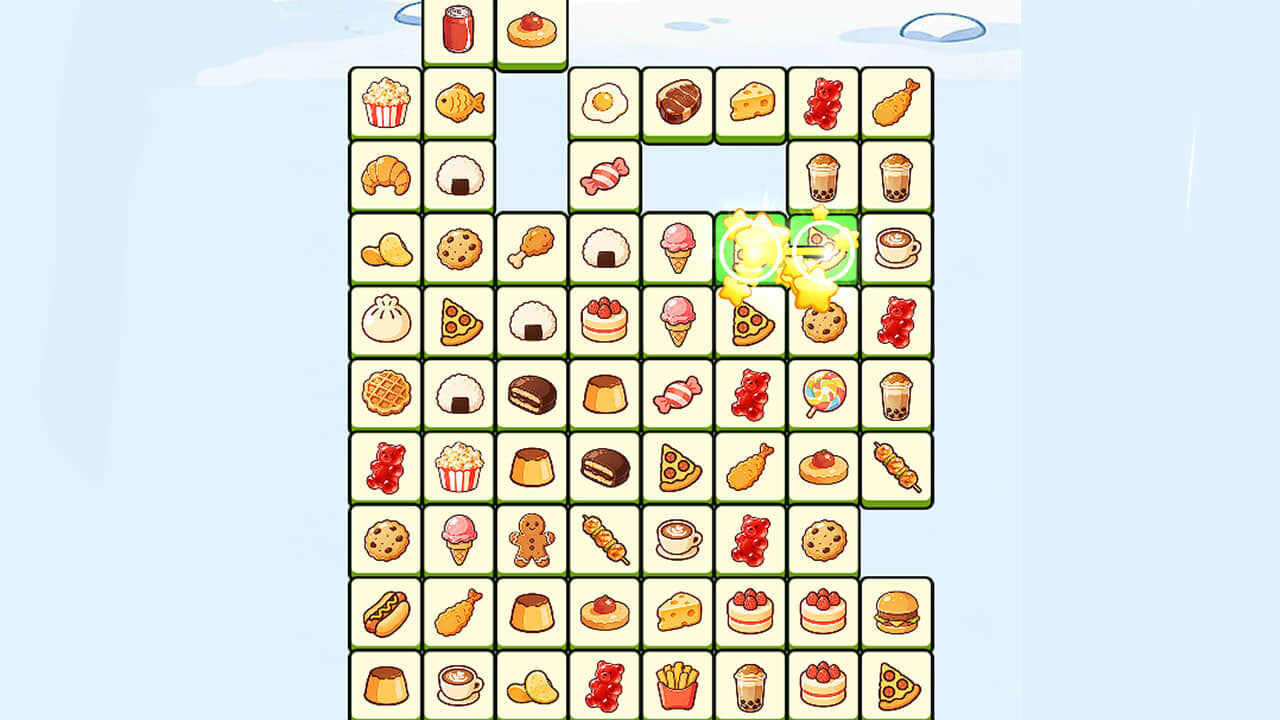Tap the gingerbread man tile

pyautogui.click(x=531, y=540)
